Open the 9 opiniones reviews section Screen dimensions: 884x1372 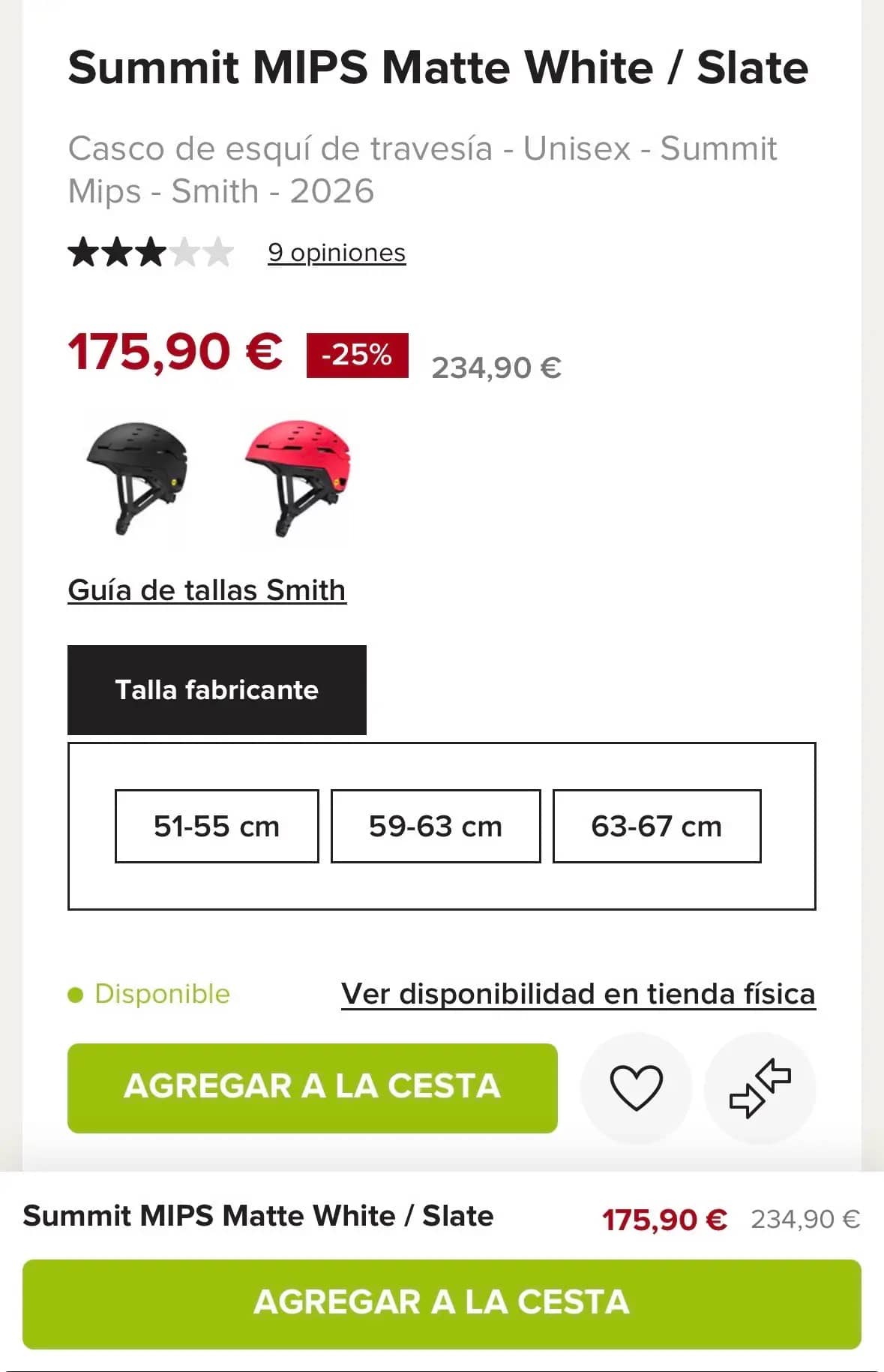click(336, 253)
